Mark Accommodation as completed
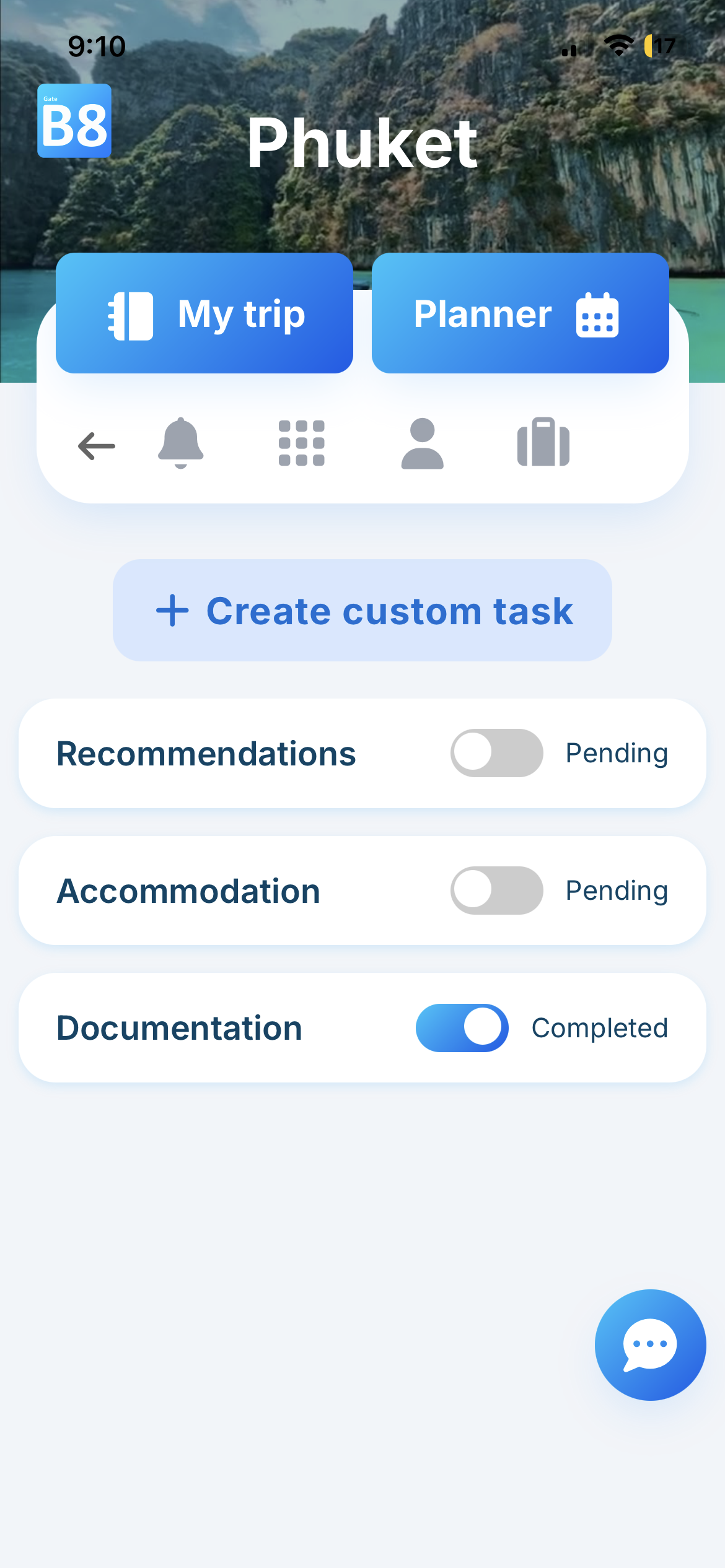 [496, 891]
